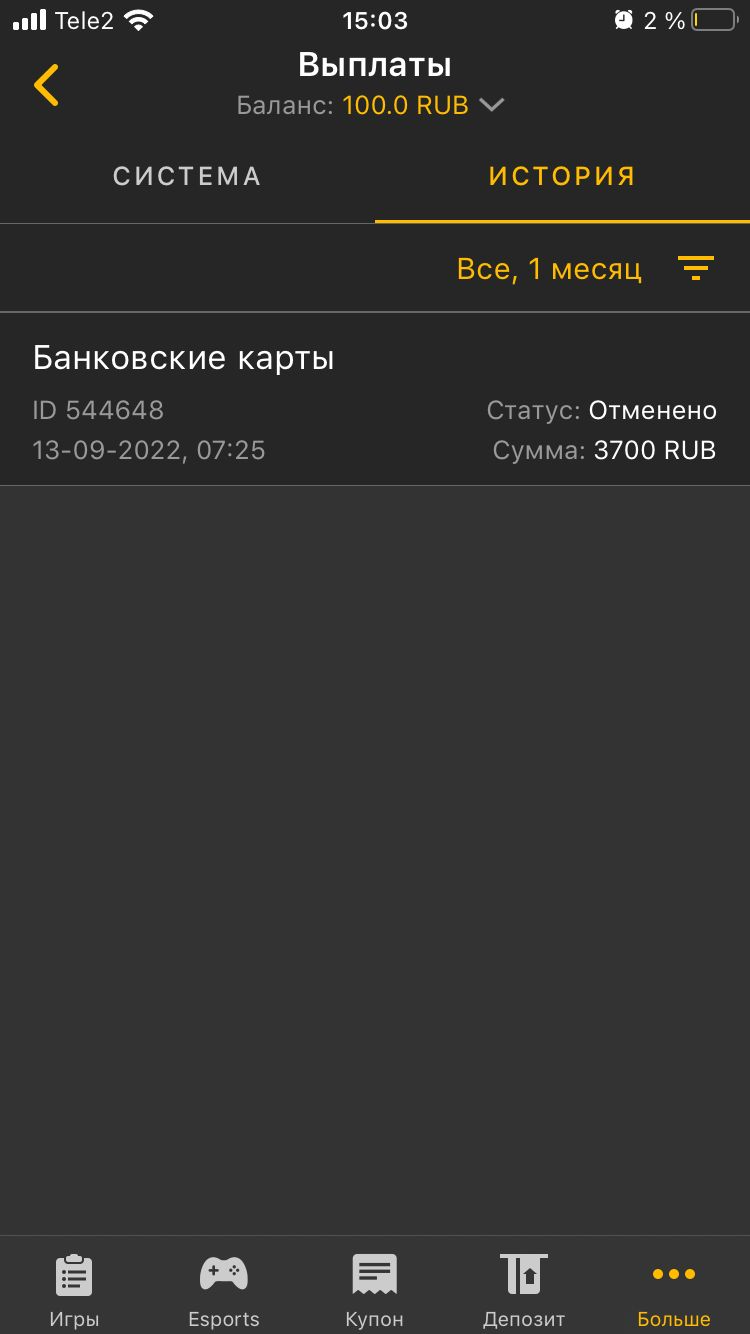The height and width of the screenshot is (1334, 750).
Task: Switch to the Esports tab
Action: [x=224, y=1287]
